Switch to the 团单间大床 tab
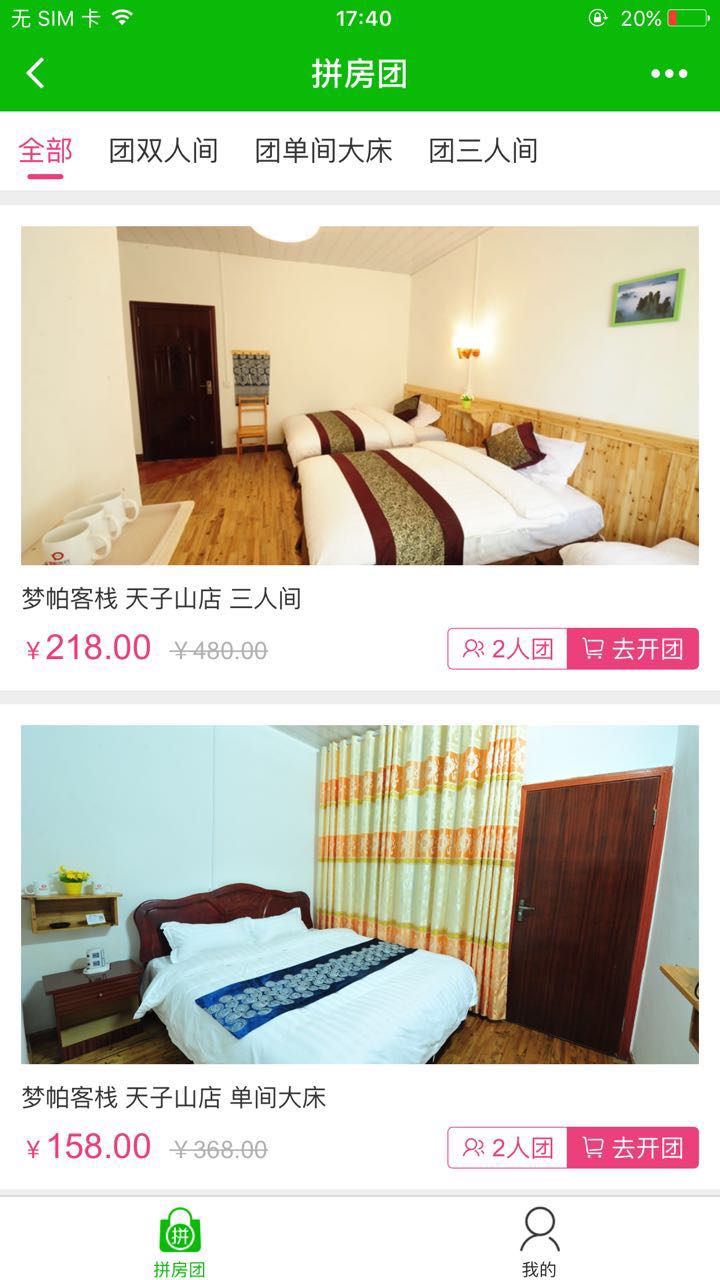Viewport: 720px width, 1280px height. 323,151
